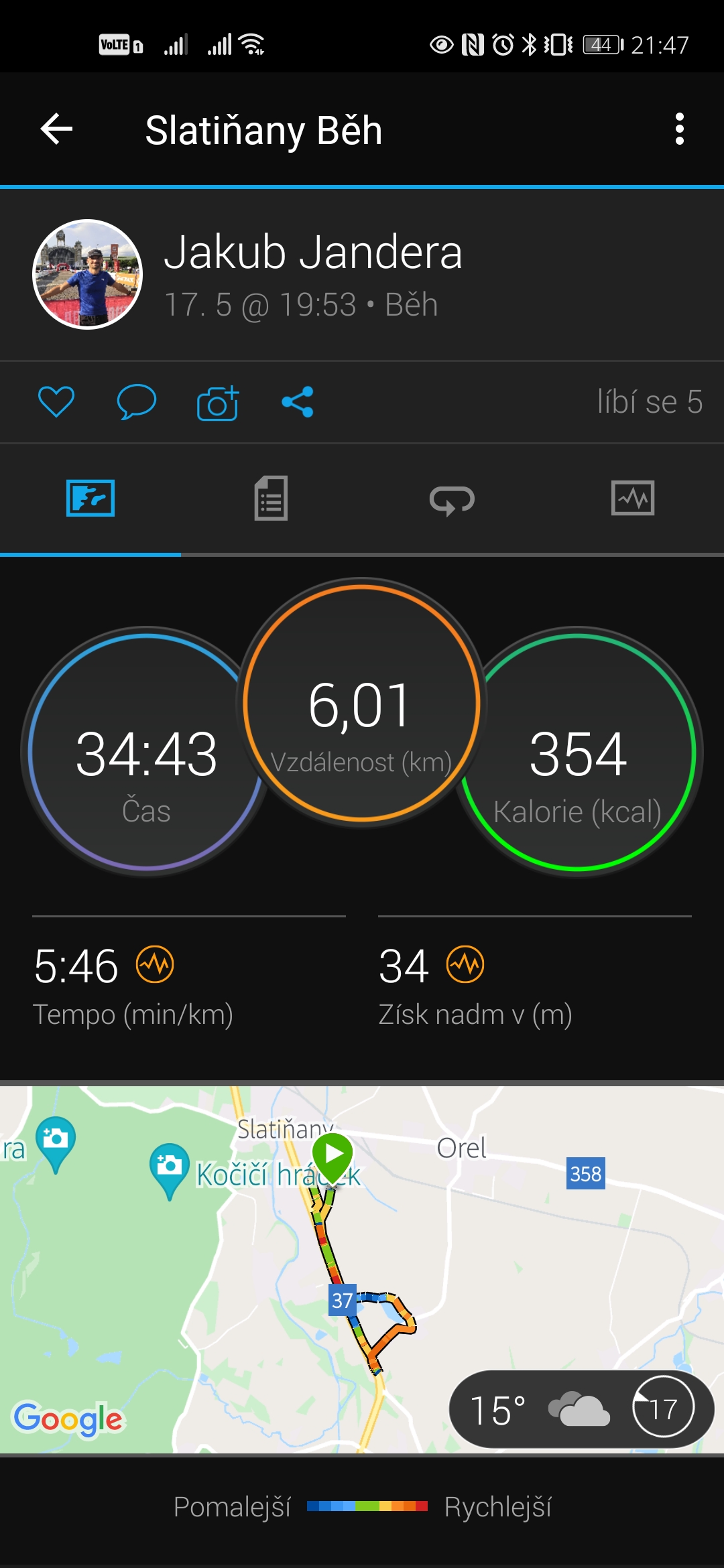724x1568 pixels.
Task: Like this run with the heart icon
Action: coord(56,402)
